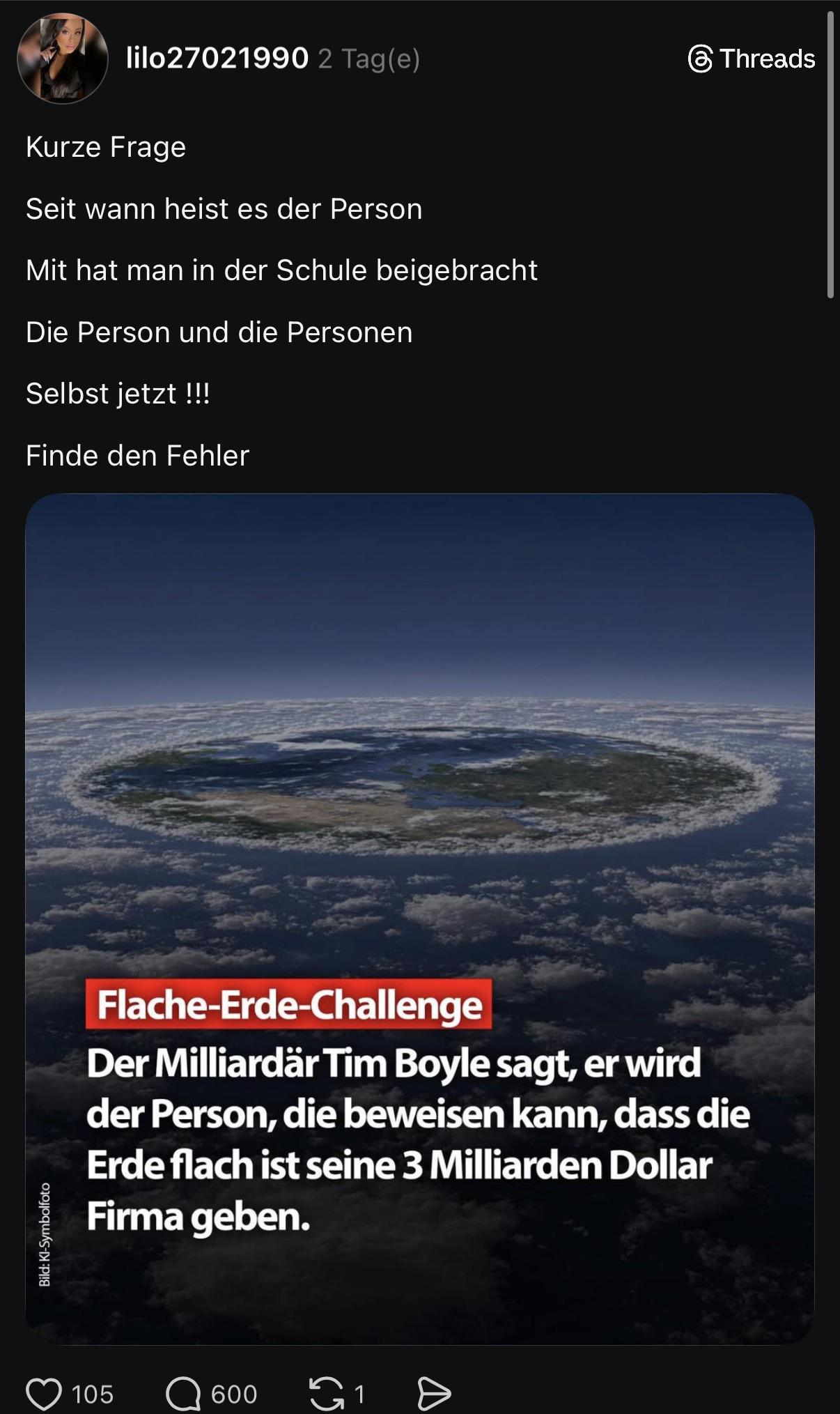
Task: Open the Flache-Erde-Challenge image
Action: [420, 918]
